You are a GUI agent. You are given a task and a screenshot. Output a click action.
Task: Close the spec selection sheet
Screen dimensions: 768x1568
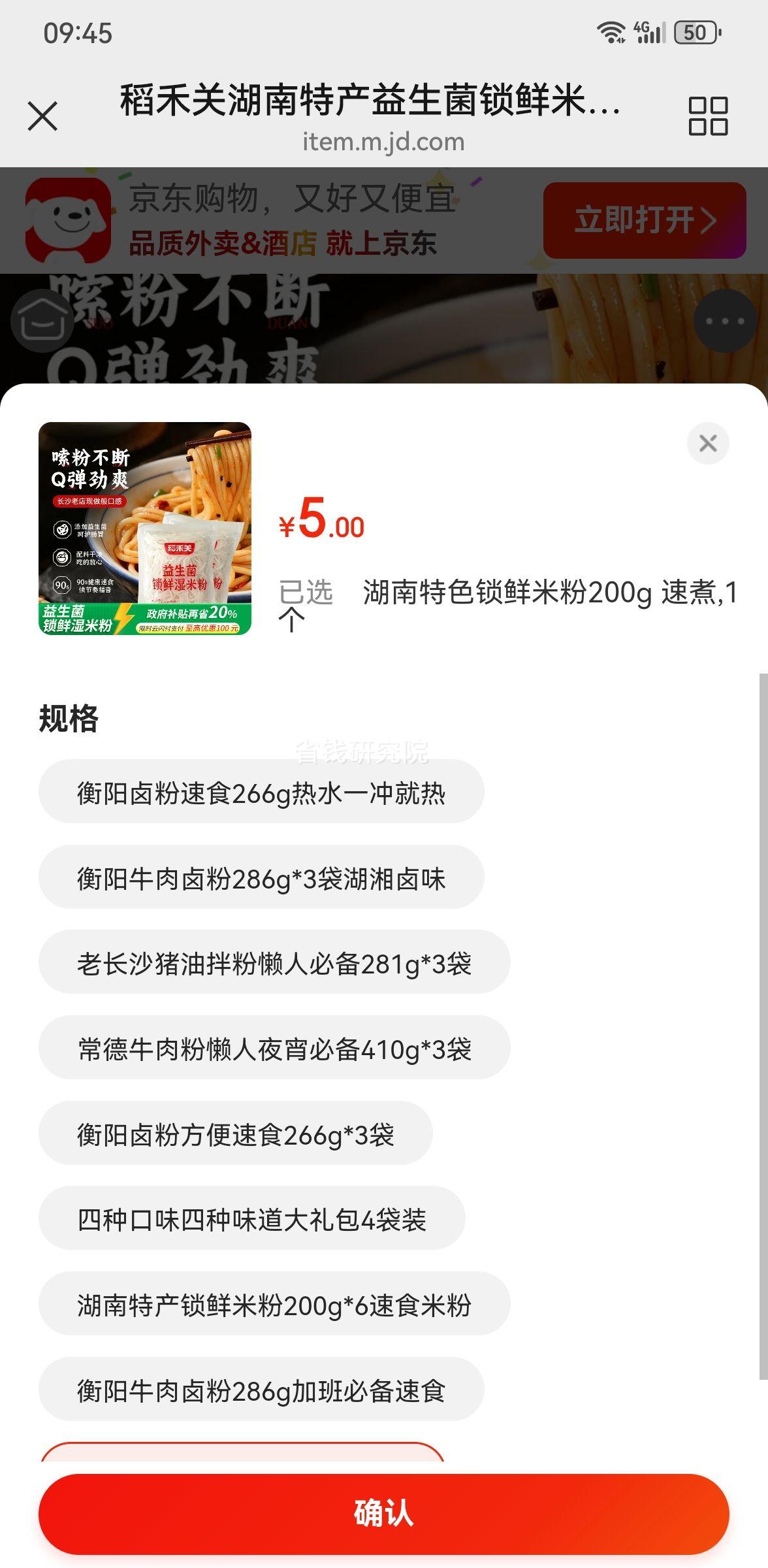[708, 443]
